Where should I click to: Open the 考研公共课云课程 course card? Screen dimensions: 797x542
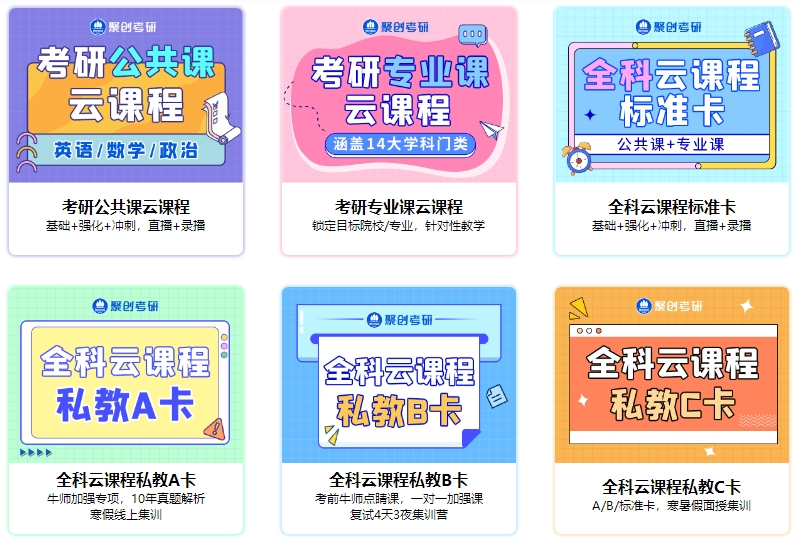click(x=126, y=130)
